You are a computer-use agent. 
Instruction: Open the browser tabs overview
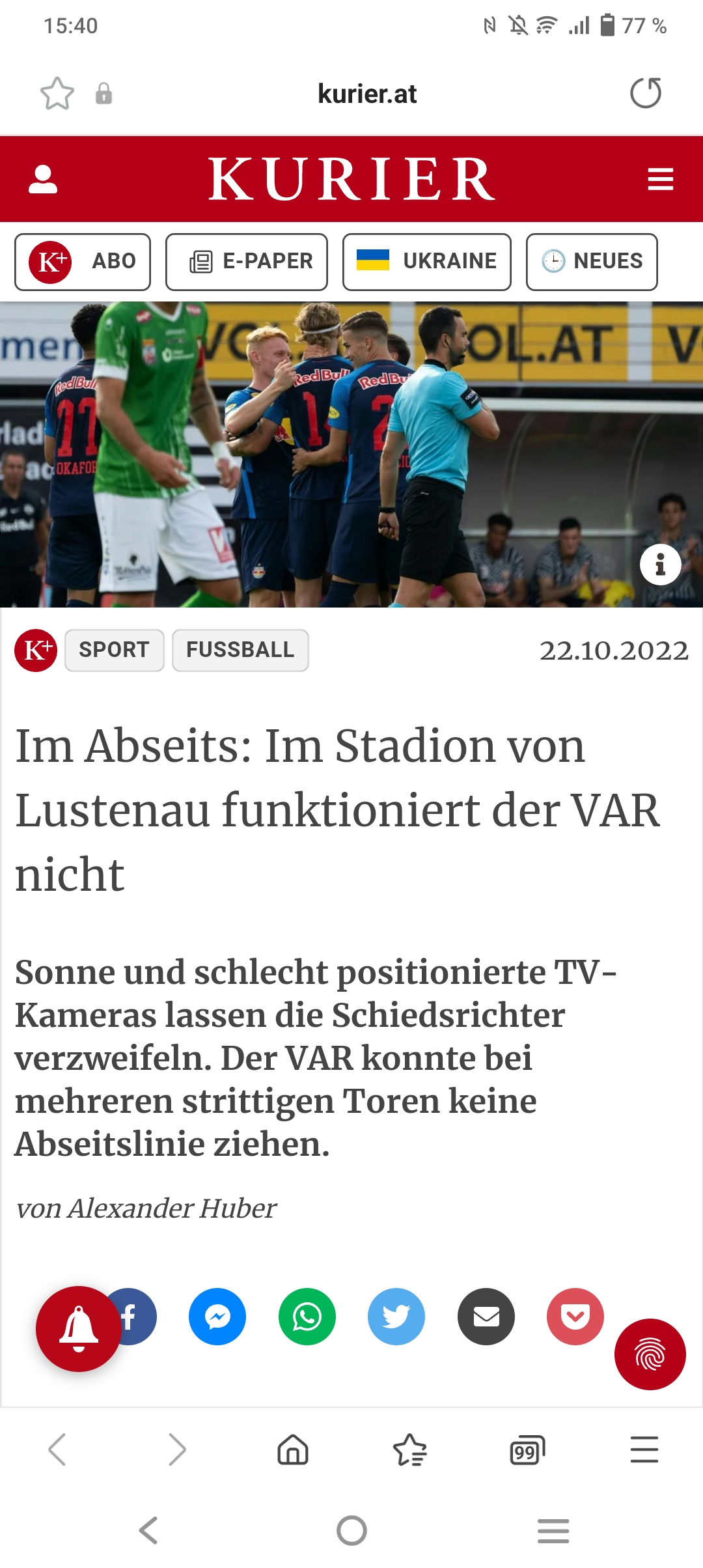(x=527, y=1450)
